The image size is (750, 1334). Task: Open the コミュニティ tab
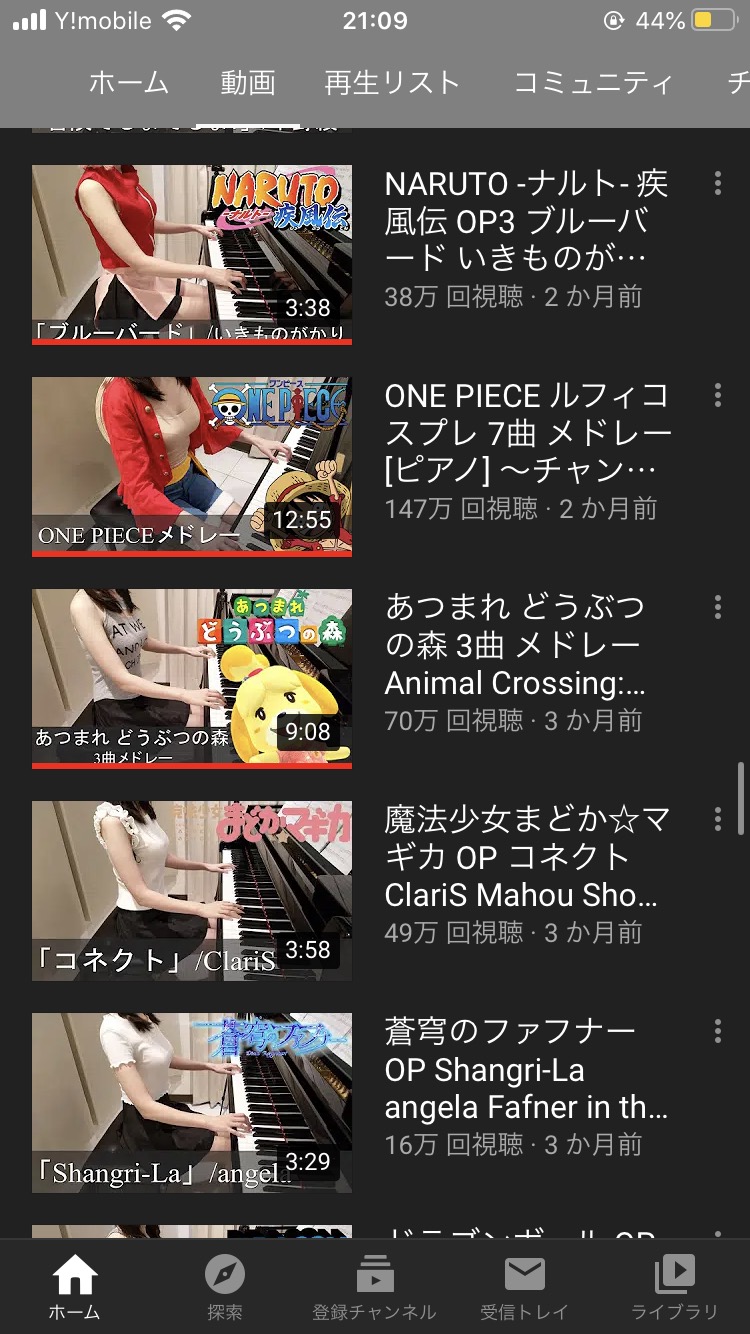click(593, 83)
